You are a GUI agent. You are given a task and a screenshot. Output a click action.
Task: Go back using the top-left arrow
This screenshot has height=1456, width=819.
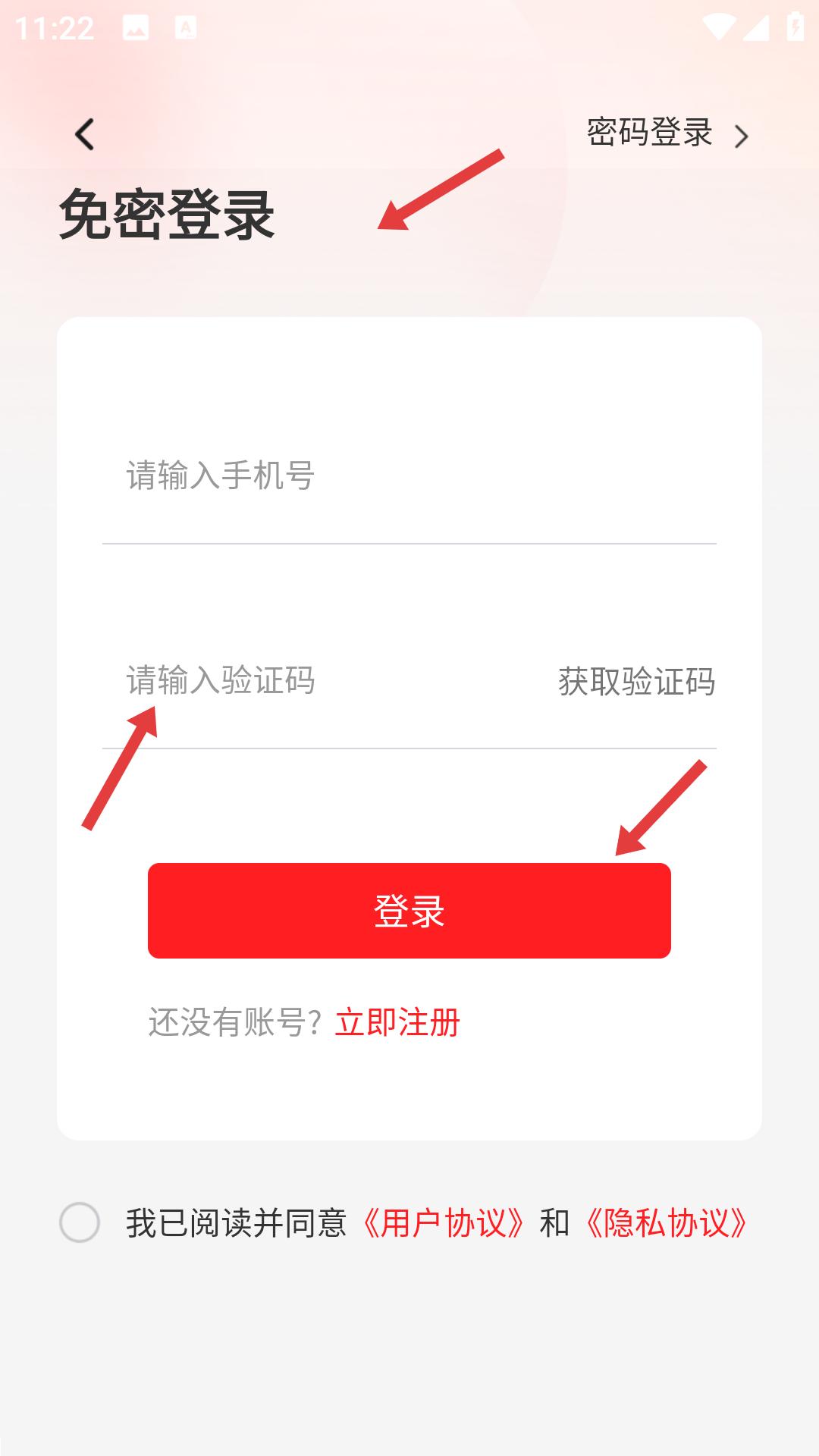(84, 135)
